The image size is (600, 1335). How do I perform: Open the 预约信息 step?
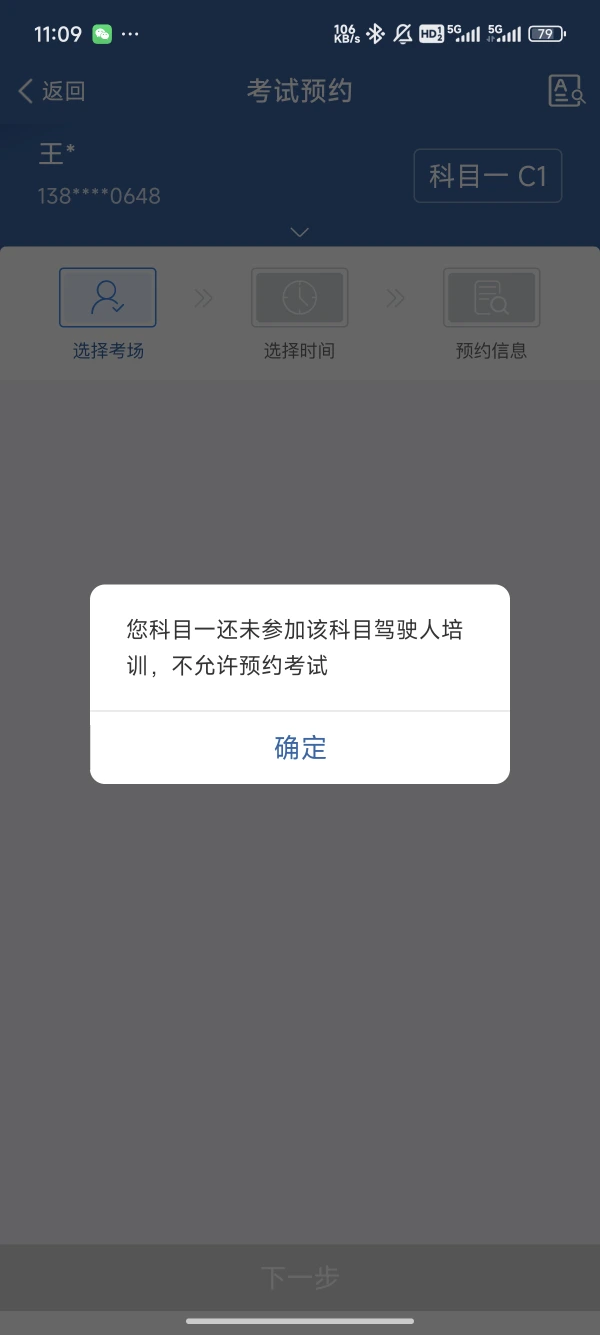tap(491, 314)
